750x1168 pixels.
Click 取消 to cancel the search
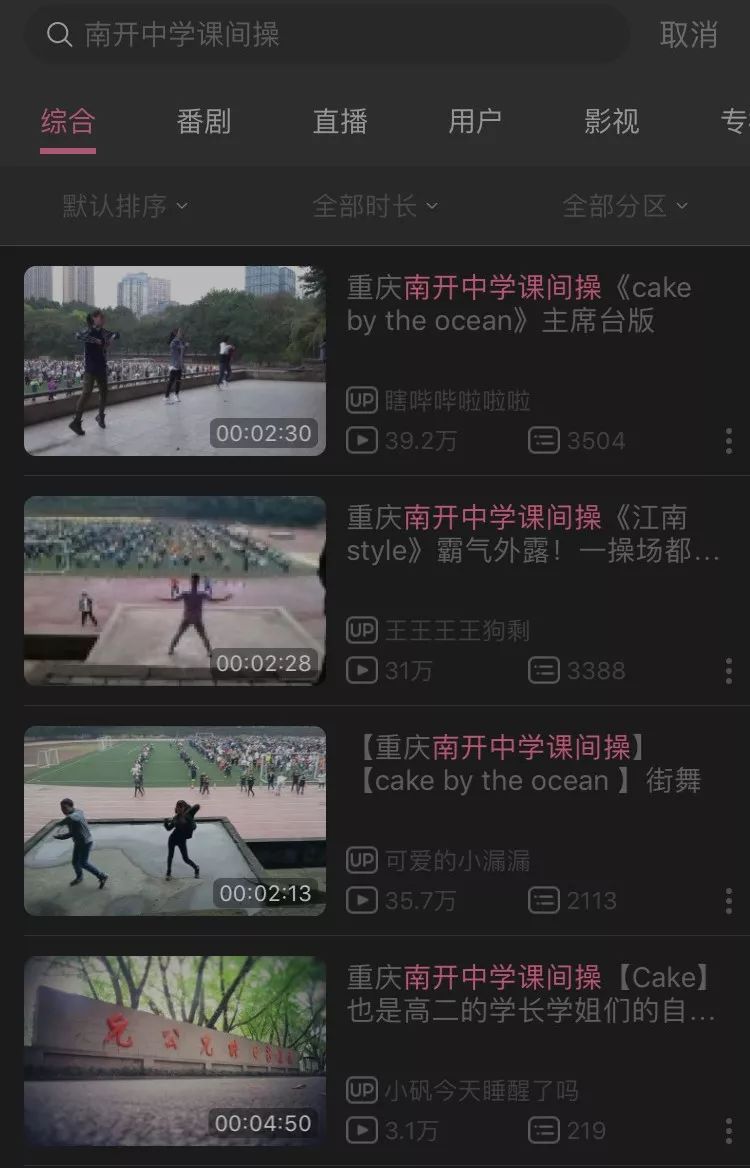click(687, 35)
